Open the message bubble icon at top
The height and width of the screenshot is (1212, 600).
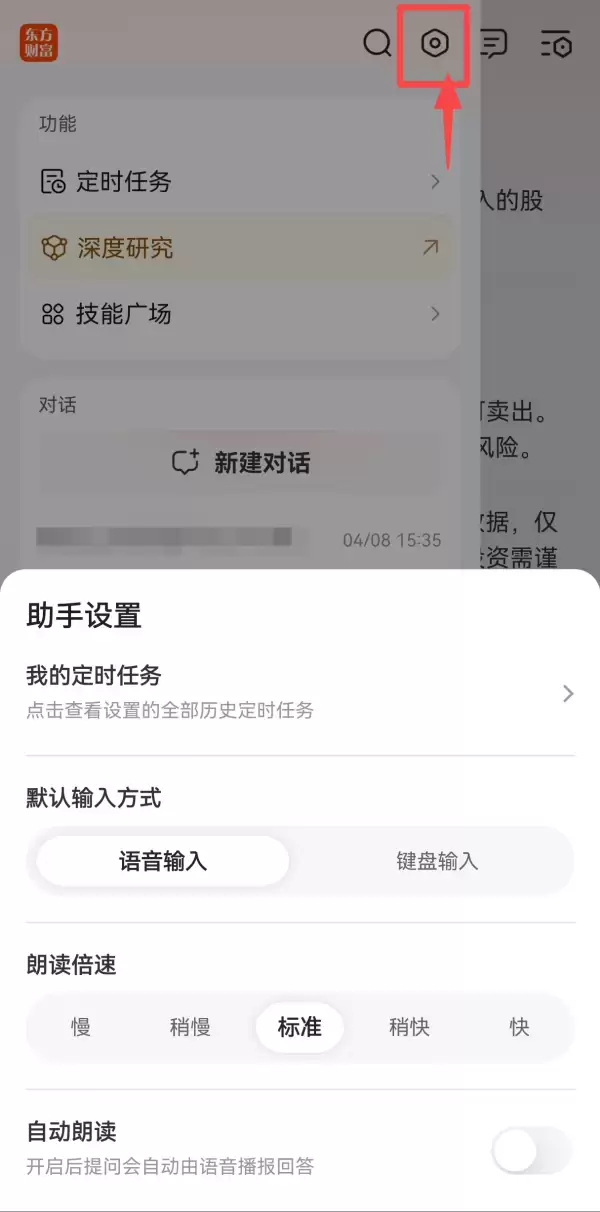(x=494, y=44)
